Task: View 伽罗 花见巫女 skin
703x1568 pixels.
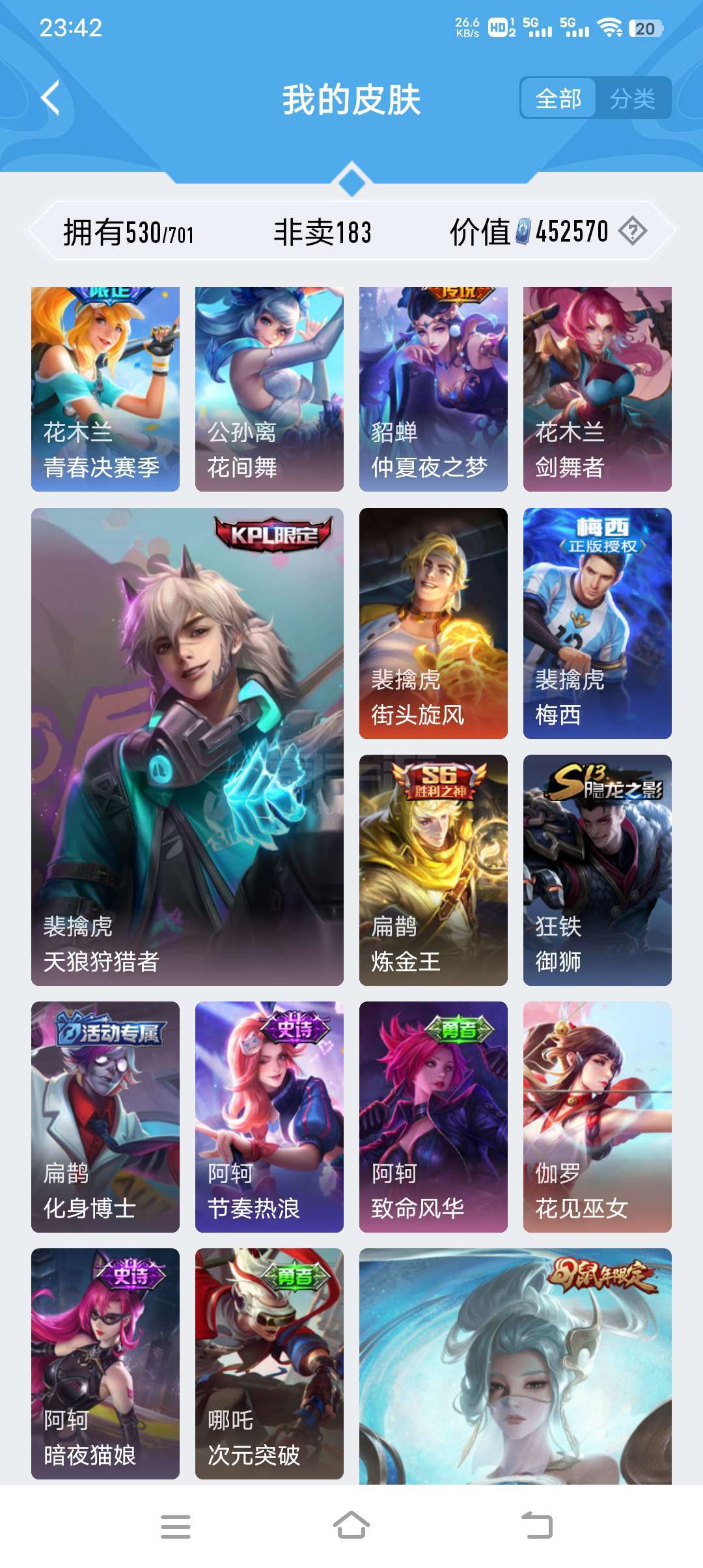Action: pos(598,1117)
